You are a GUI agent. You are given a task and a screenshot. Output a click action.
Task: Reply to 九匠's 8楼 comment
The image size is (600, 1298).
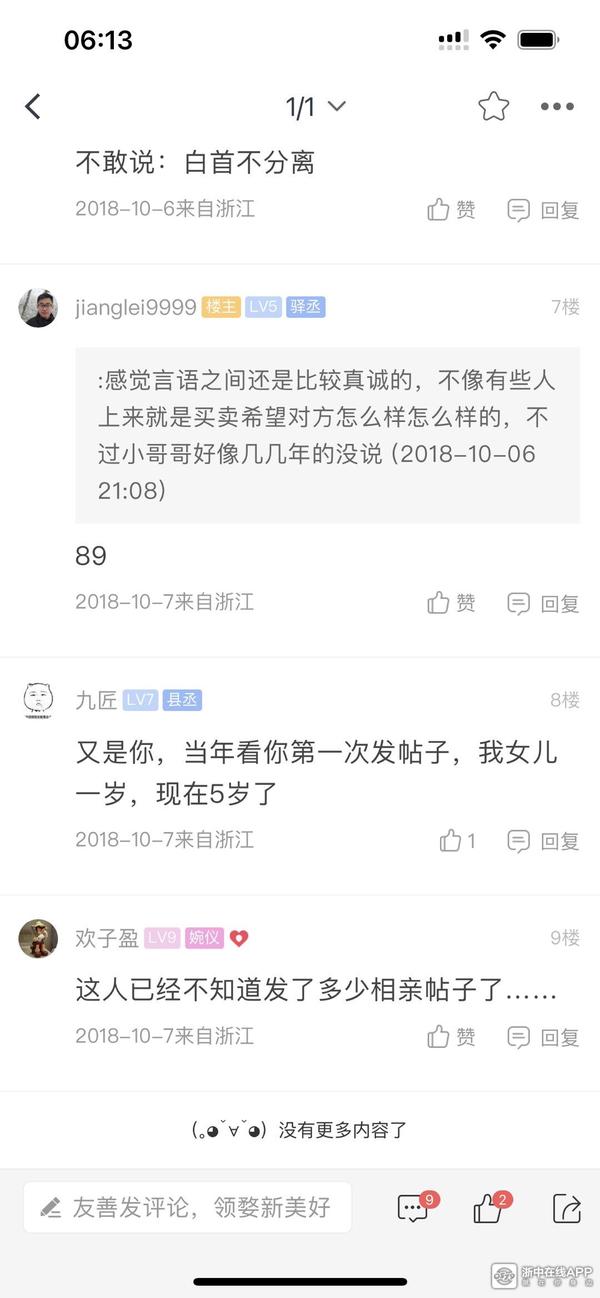(x=543, y=841)
